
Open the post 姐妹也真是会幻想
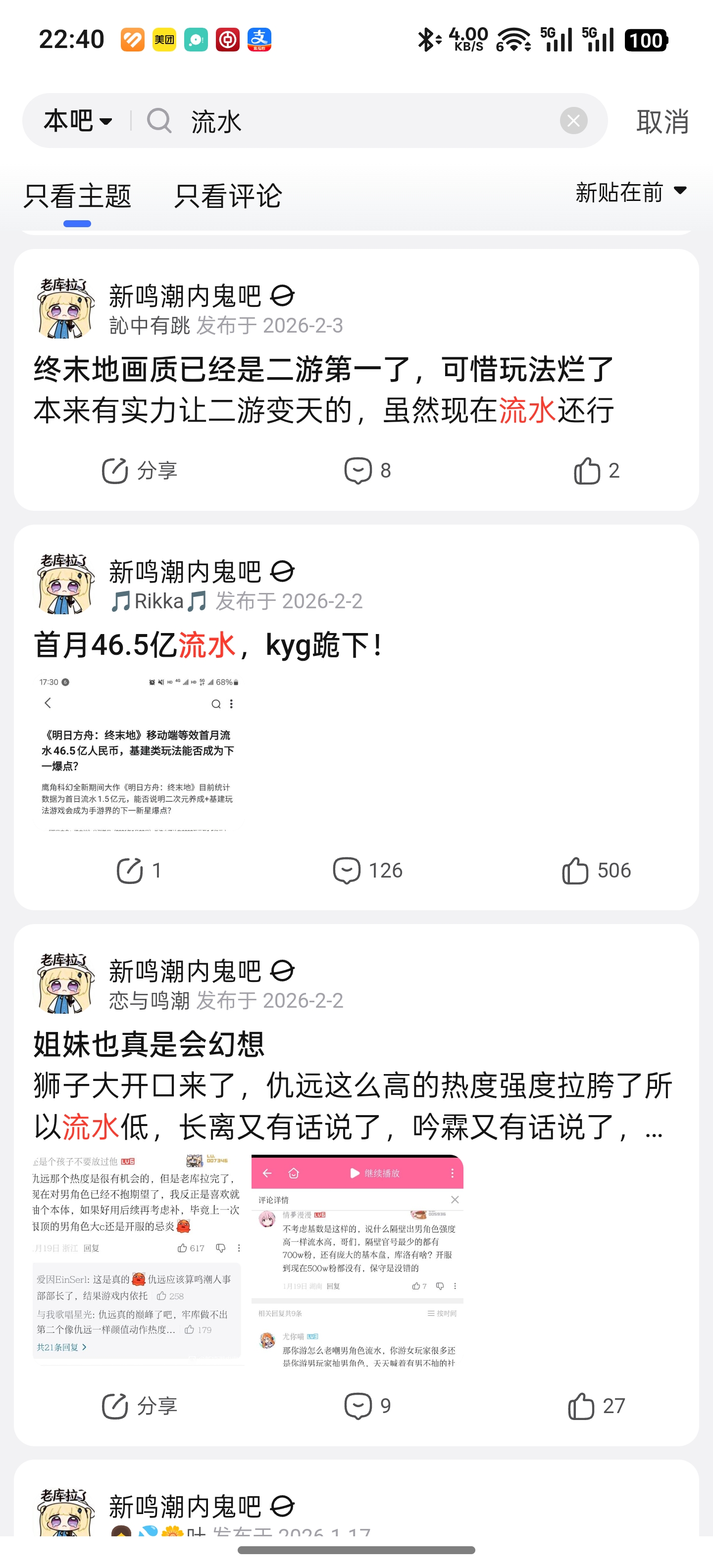[x=149, y=1044]
